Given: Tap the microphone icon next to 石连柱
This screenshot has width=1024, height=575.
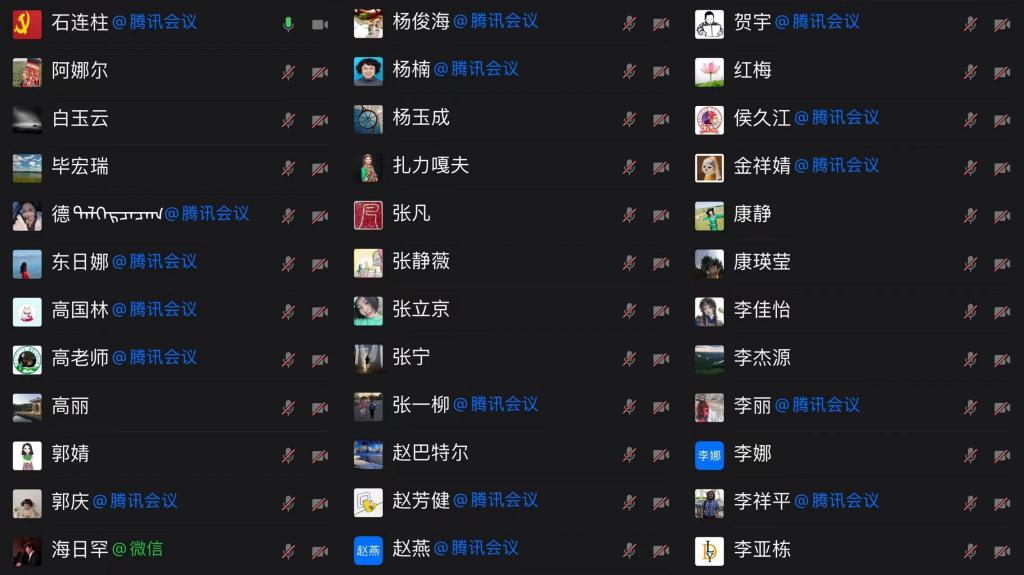Looking at the screenshot, I should 288,24.
